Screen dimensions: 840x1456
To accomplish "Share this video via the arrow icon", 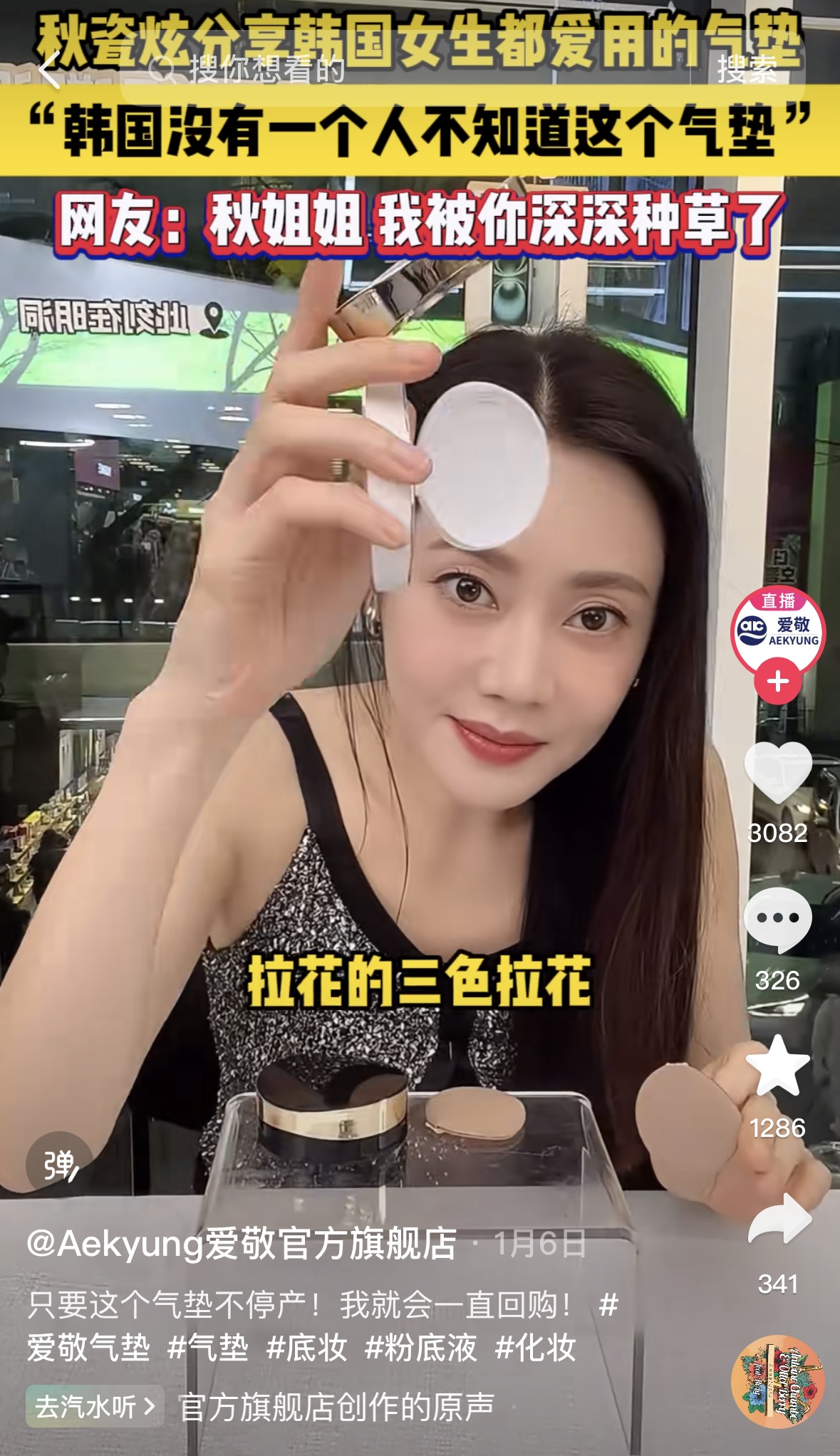I will [779, 1221].
